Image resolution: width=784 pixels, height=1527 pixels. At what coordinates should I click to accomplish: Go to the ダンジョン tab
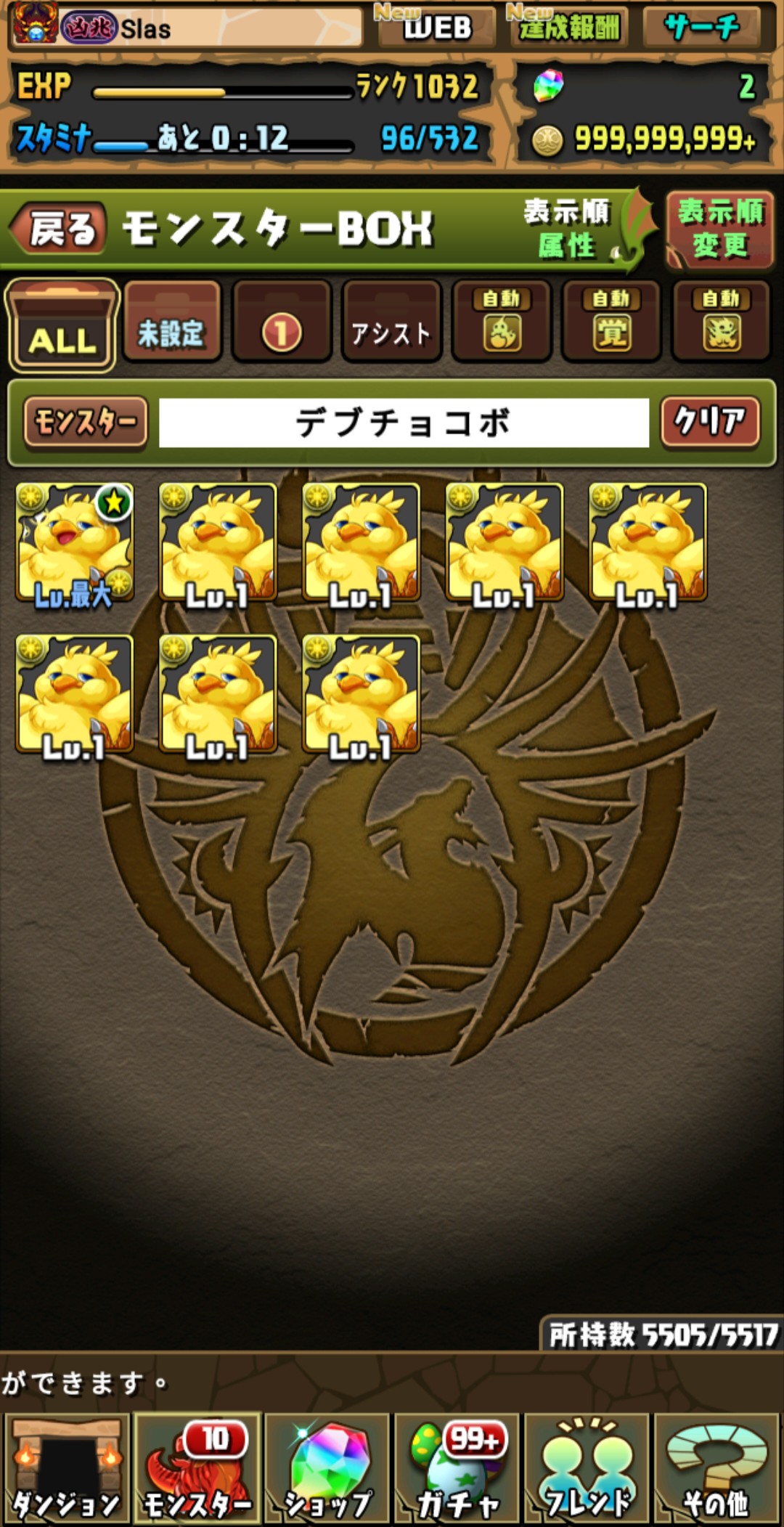click(x=66, y=1468)
